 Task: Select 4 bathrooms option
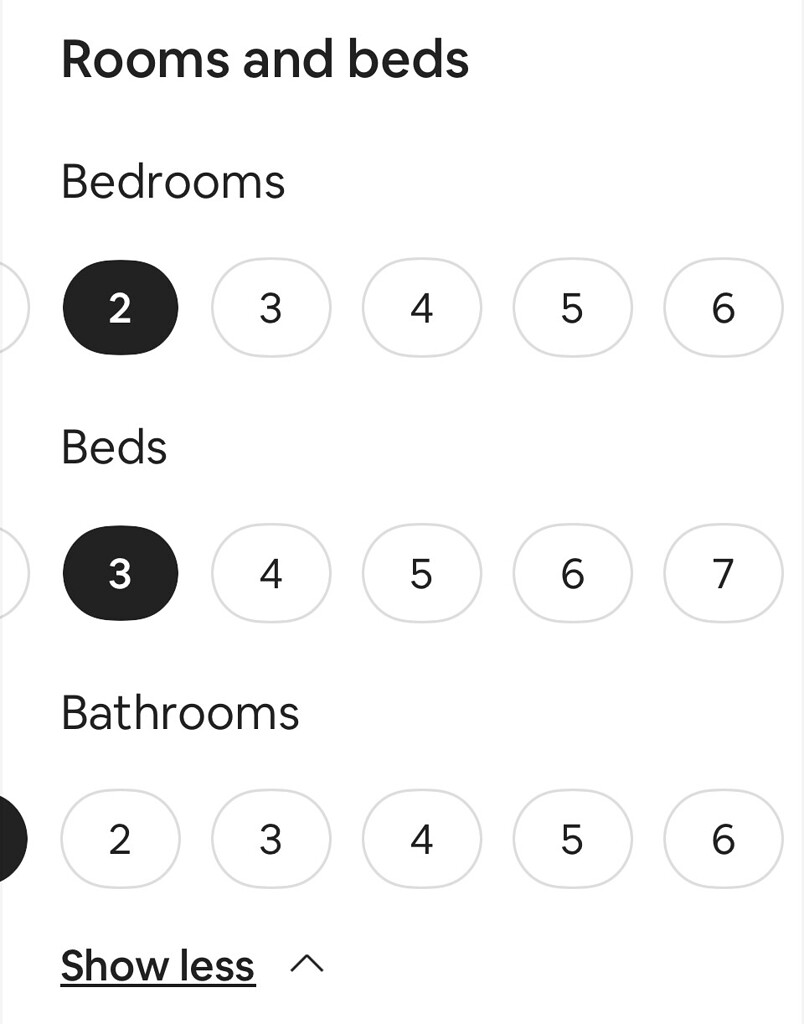(x=421, y=839)
